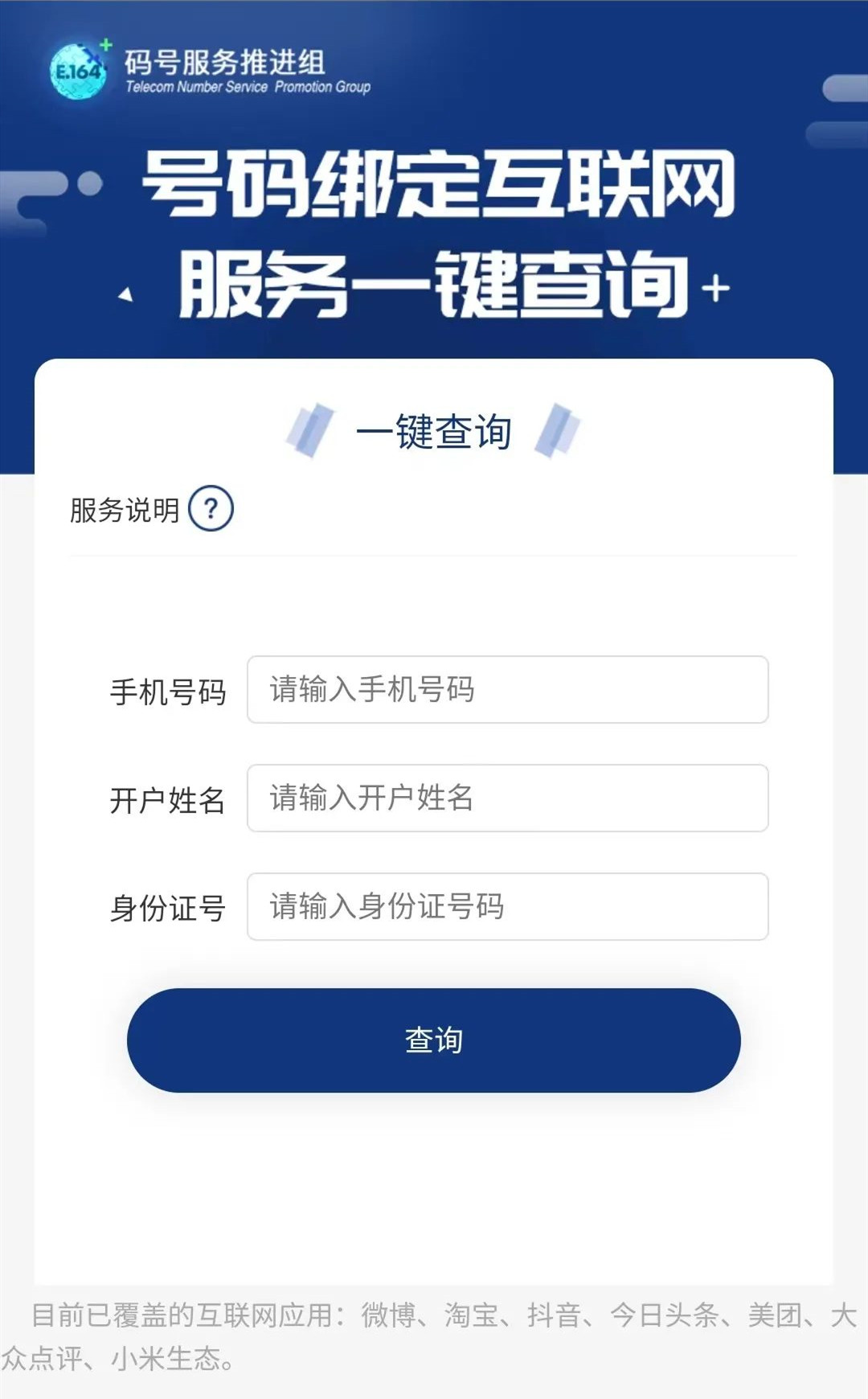Image resolution: width=868 pixels, height=1399 pixels.
Task: Tap the 手机号码 input field
Action: 507,690
